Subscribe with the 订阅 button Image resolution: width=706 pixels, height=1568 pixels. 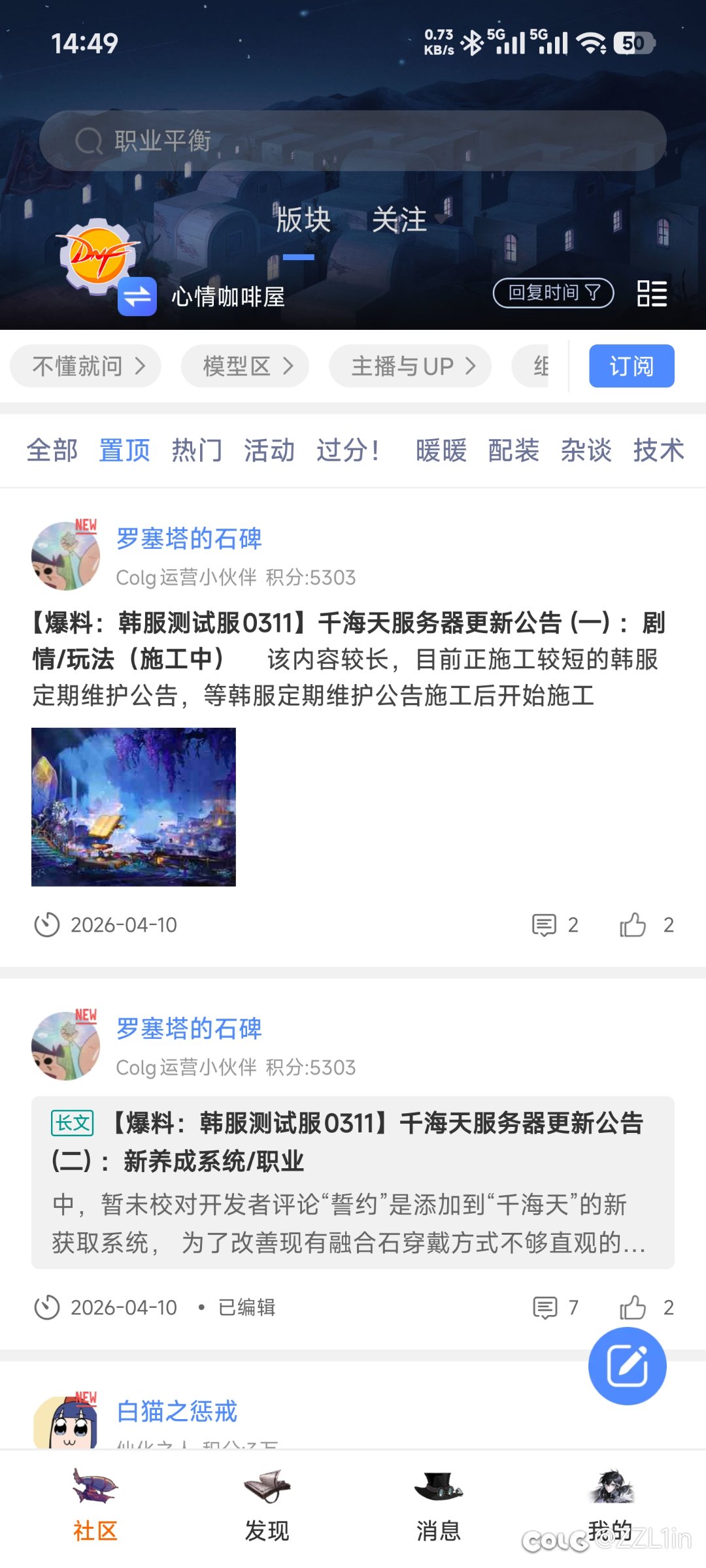(x=631, y=366)
